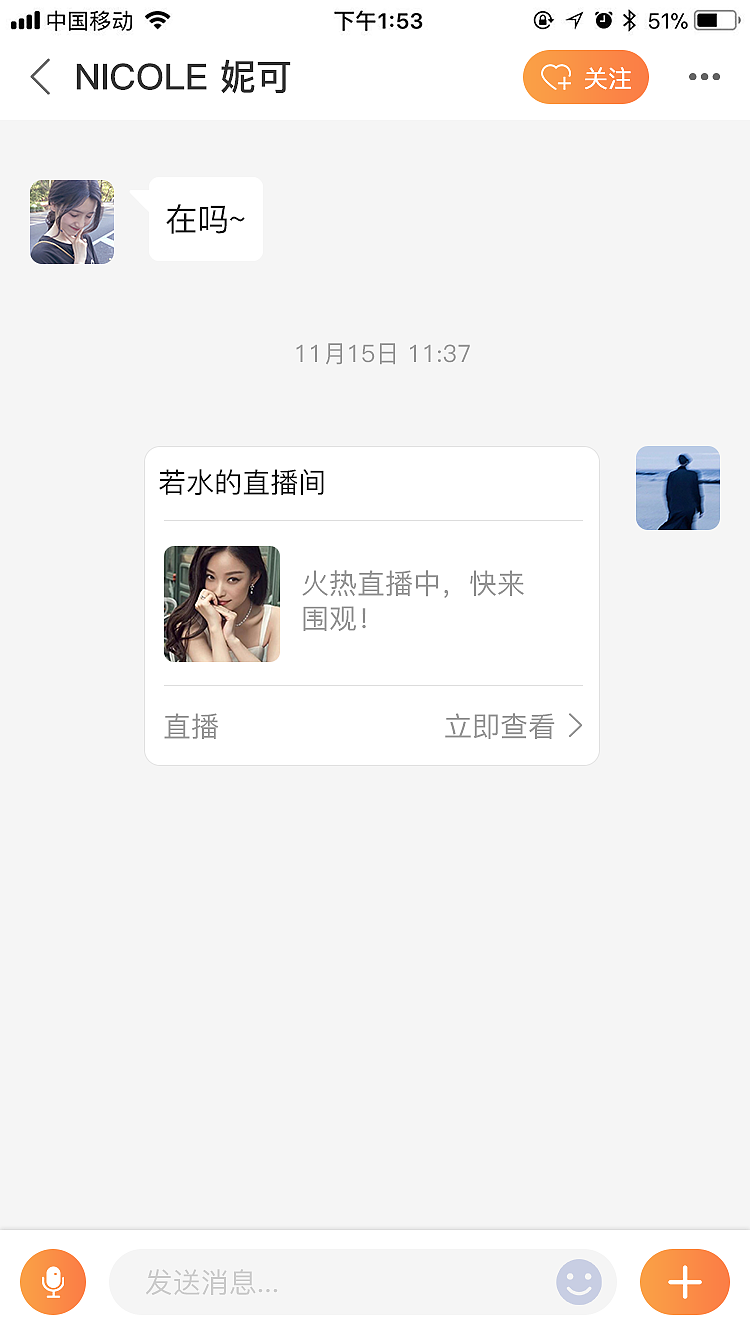This screenshot has width=750, height=1334.
Task: Tap the back arrow to leave the chat
Action: 40,77
